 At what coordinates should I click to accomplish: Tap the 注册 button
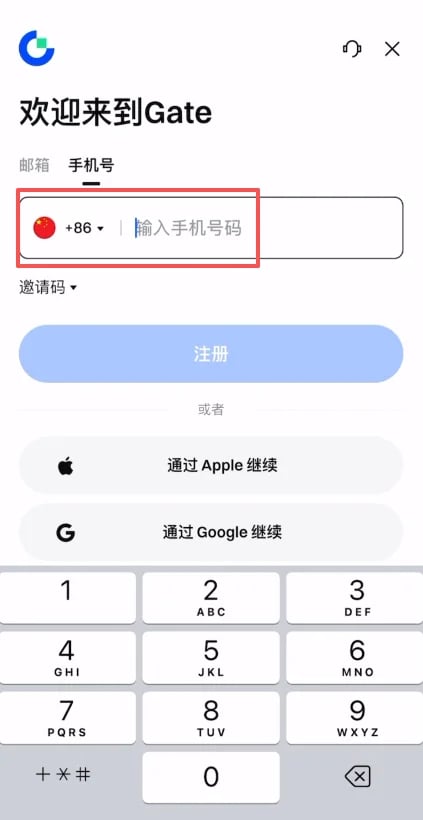(211, 354)
